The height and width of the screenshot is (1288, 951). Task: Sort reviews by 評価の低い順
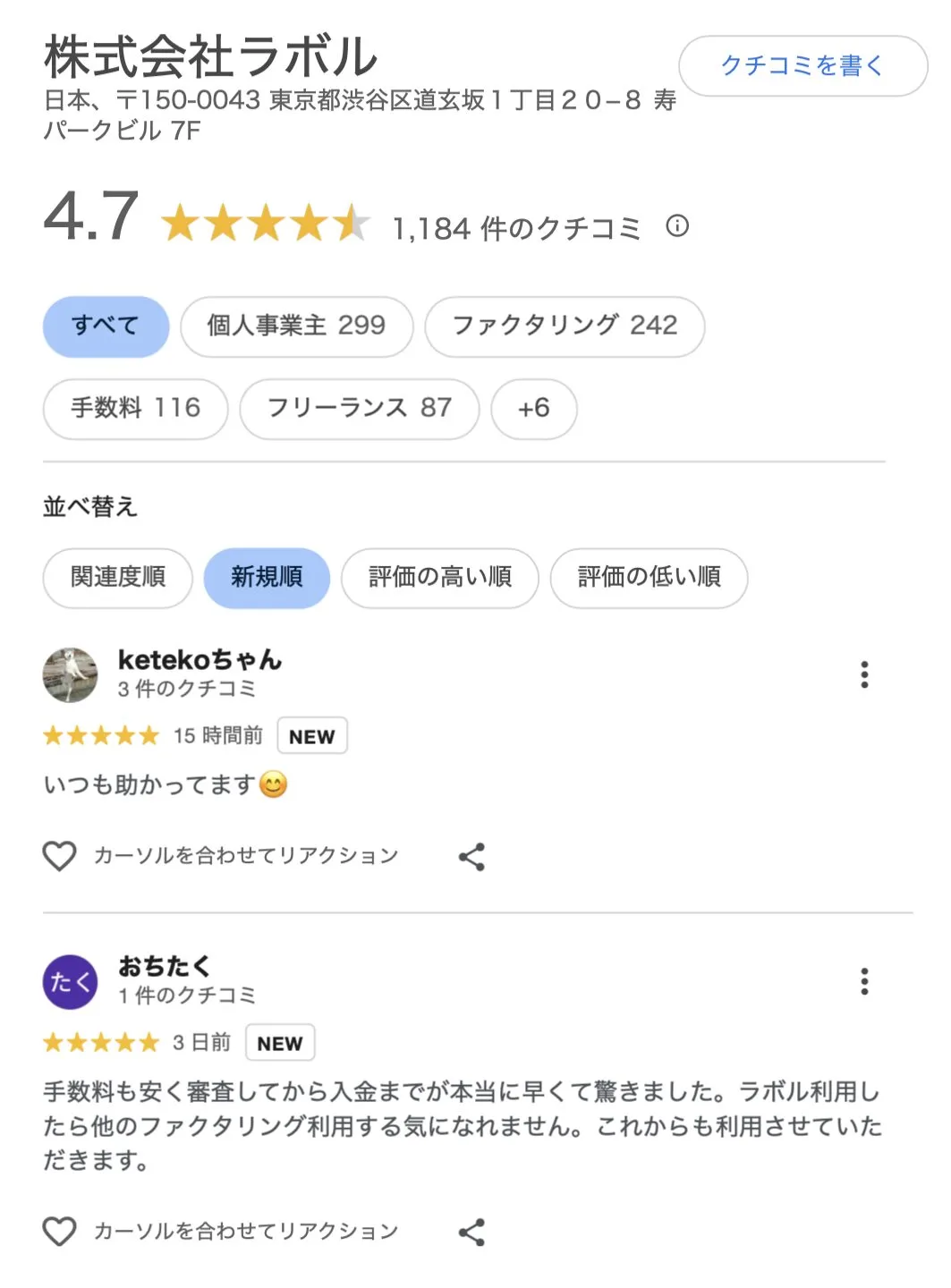649,577
